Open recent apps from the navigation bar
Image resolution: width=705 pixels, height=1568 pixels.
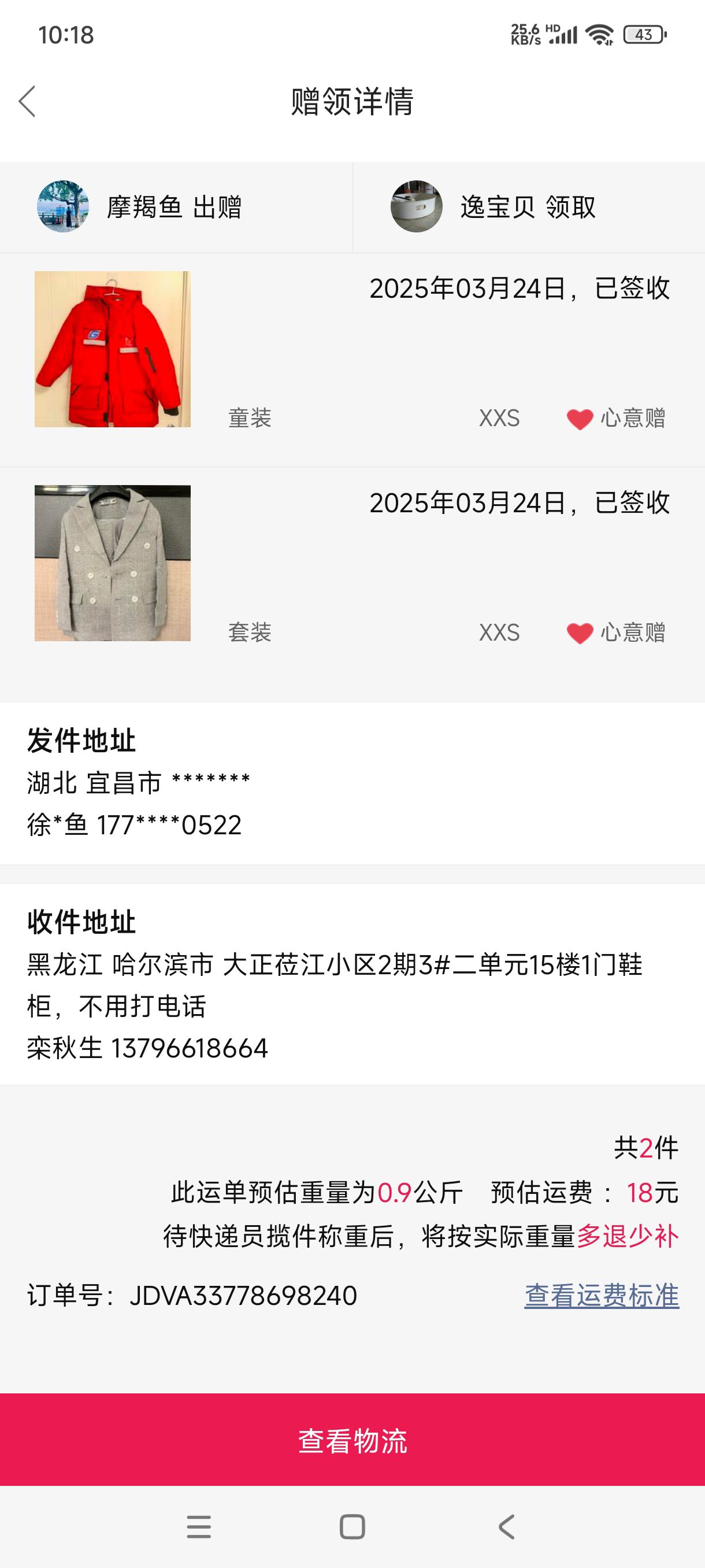point(199,1527)
